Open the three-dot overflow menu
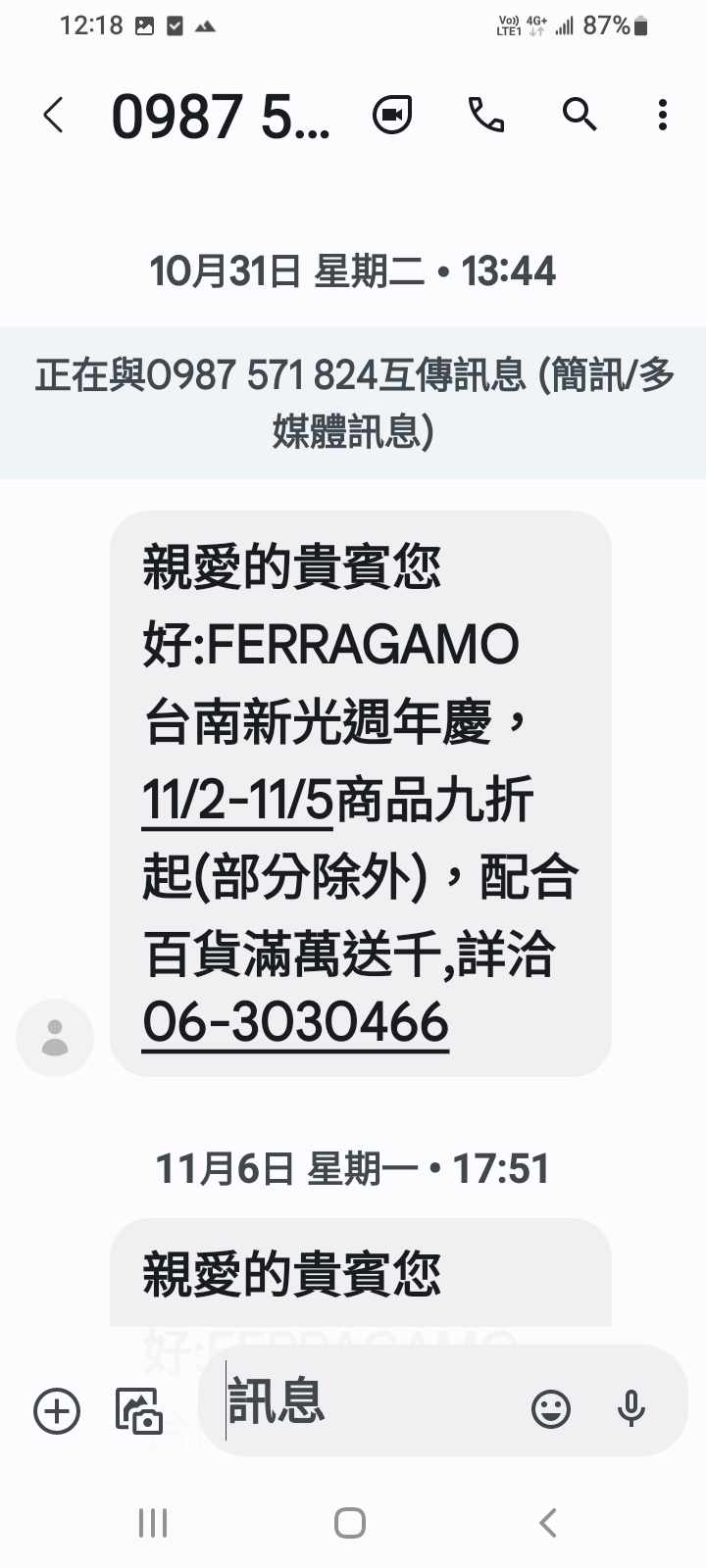The image size is (706, 1568). click(x=663, y=116)
